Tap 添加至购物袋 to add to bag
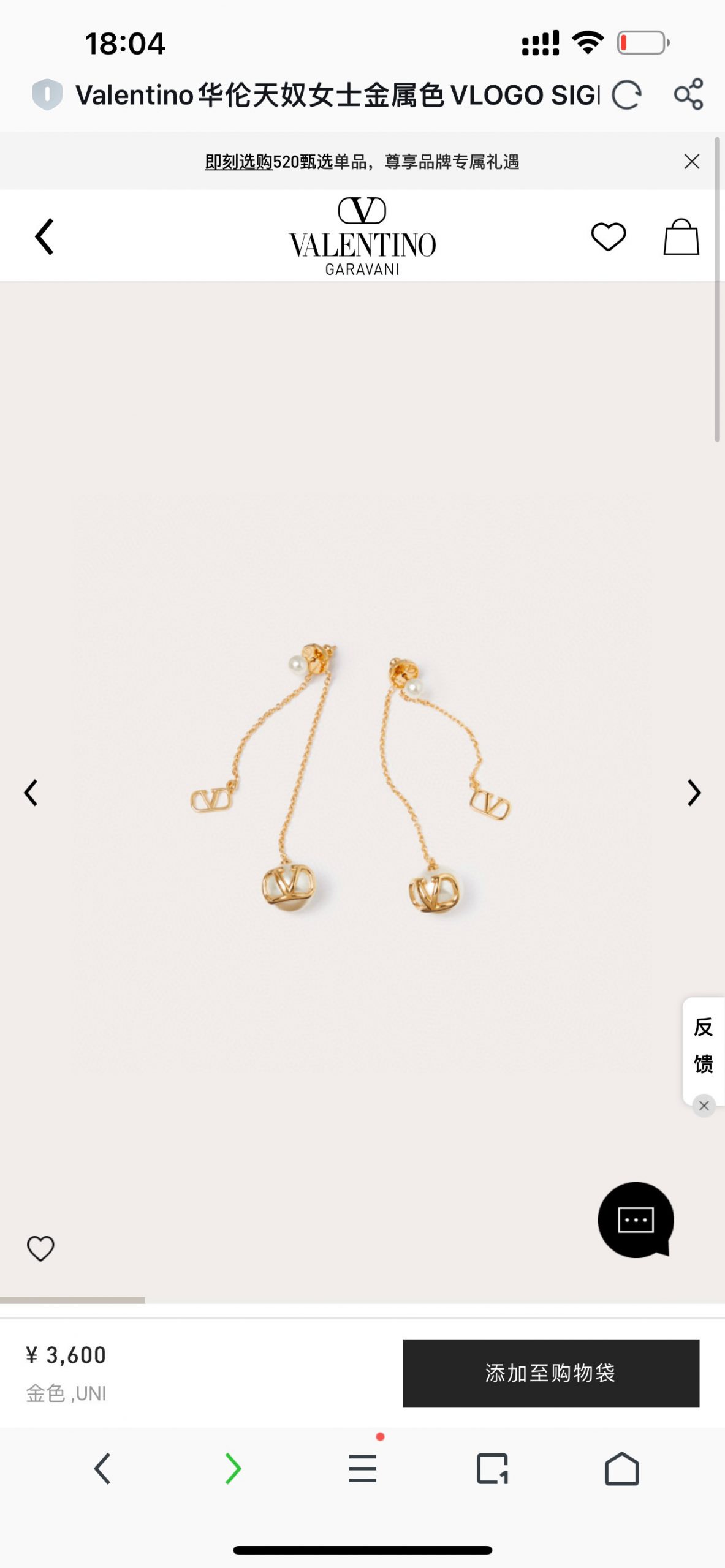The width and height of the screenshot is (725, 1568). tap(551, 1373)
